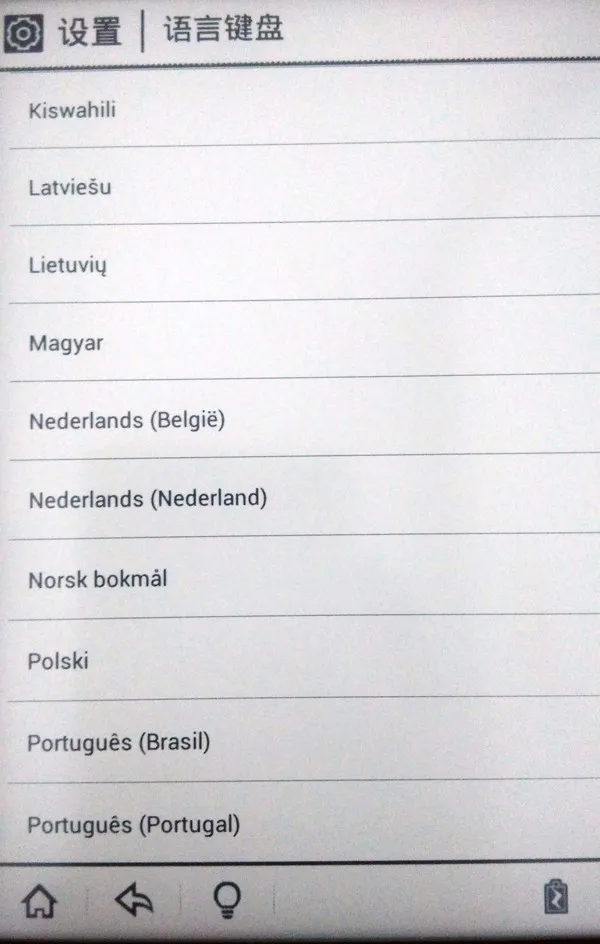600x944 pixels.
Task: Go to the home screen
Action: tap(39, 901)
